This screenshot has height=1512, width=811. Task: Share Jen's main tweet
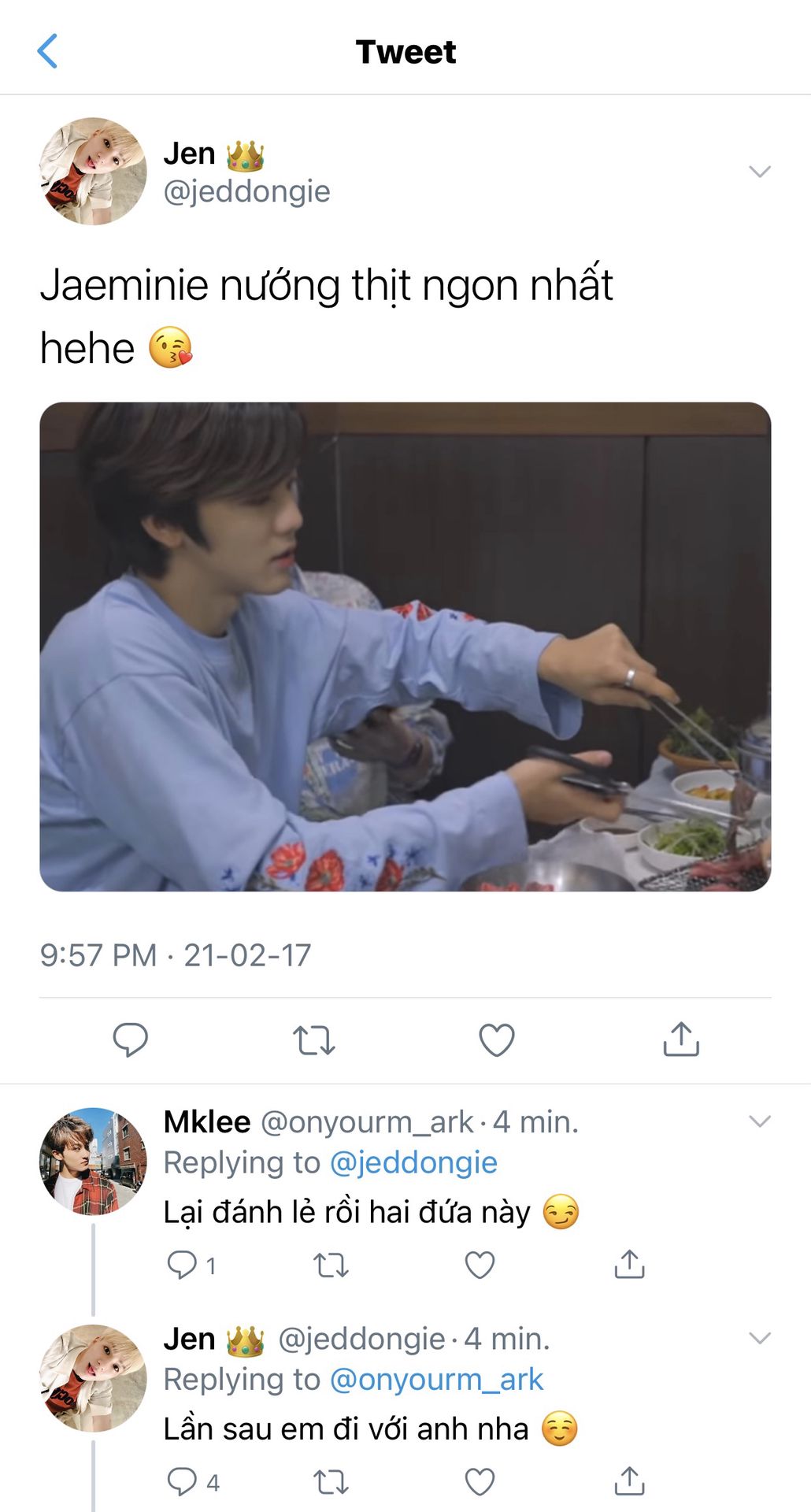tap(681, 1039)
